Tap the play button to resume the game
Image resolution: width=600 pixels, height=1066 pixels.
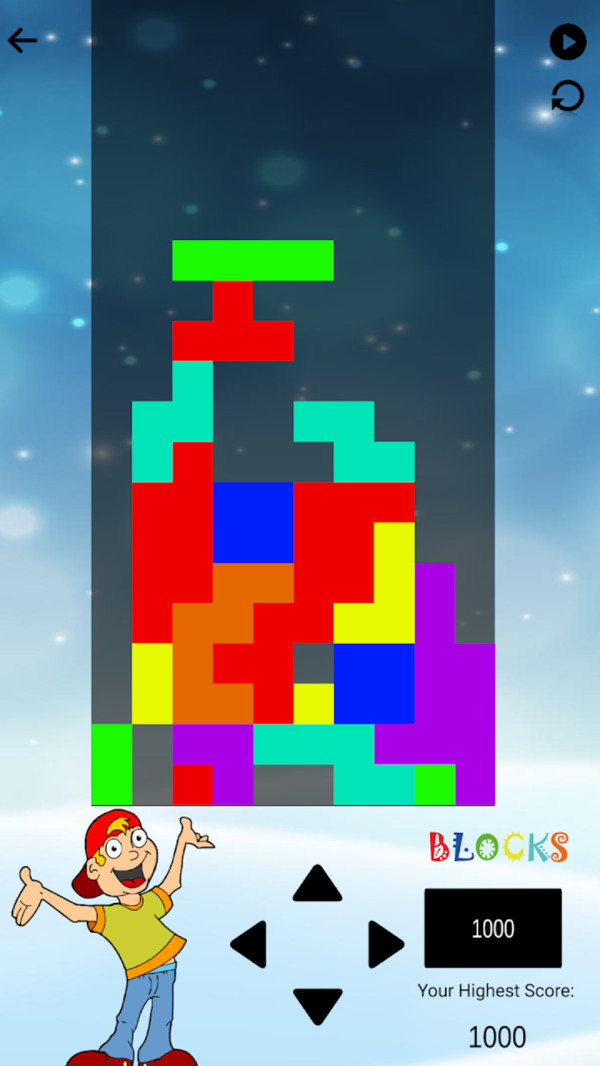click(x=567, y=42)
